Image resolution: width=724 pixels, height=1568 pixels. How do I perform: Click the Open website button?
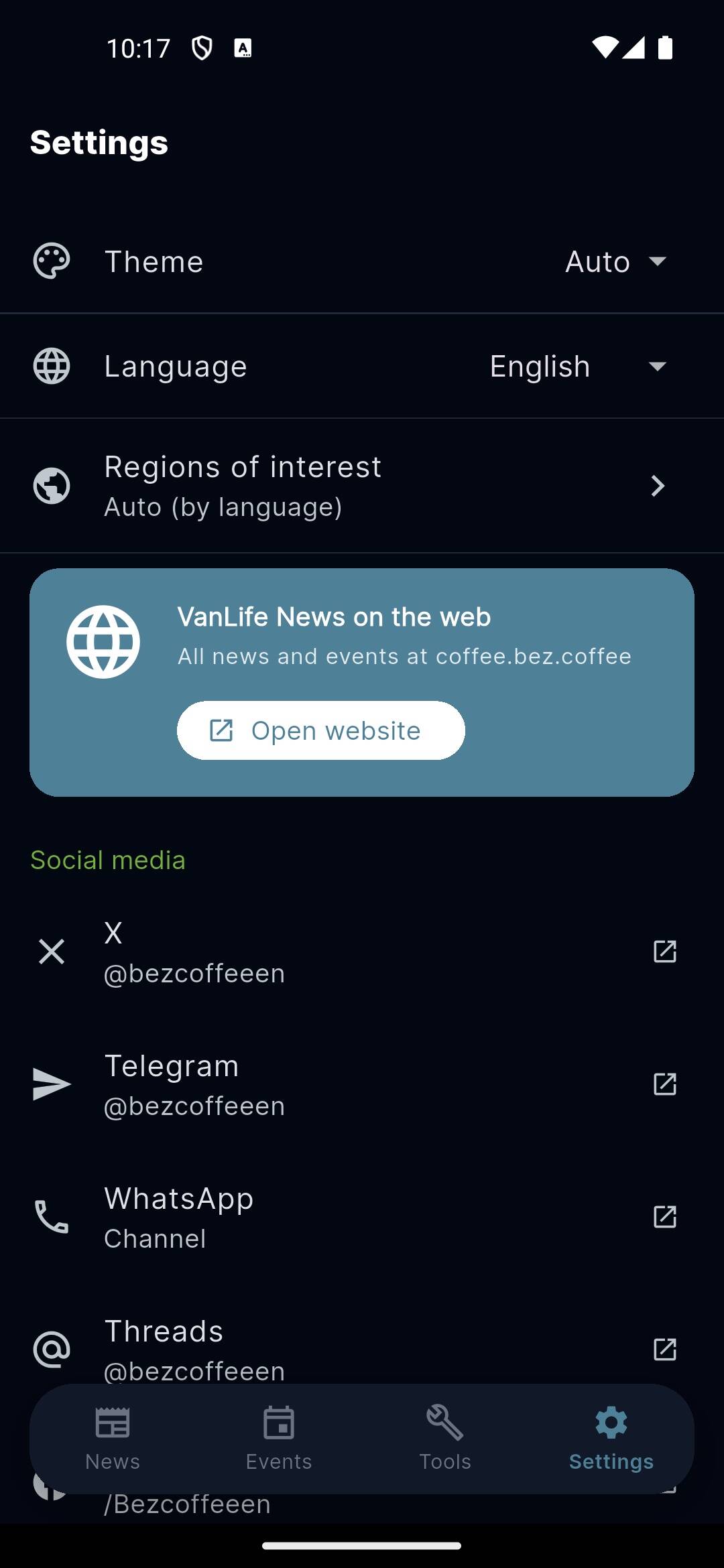(x=320, y=730)
